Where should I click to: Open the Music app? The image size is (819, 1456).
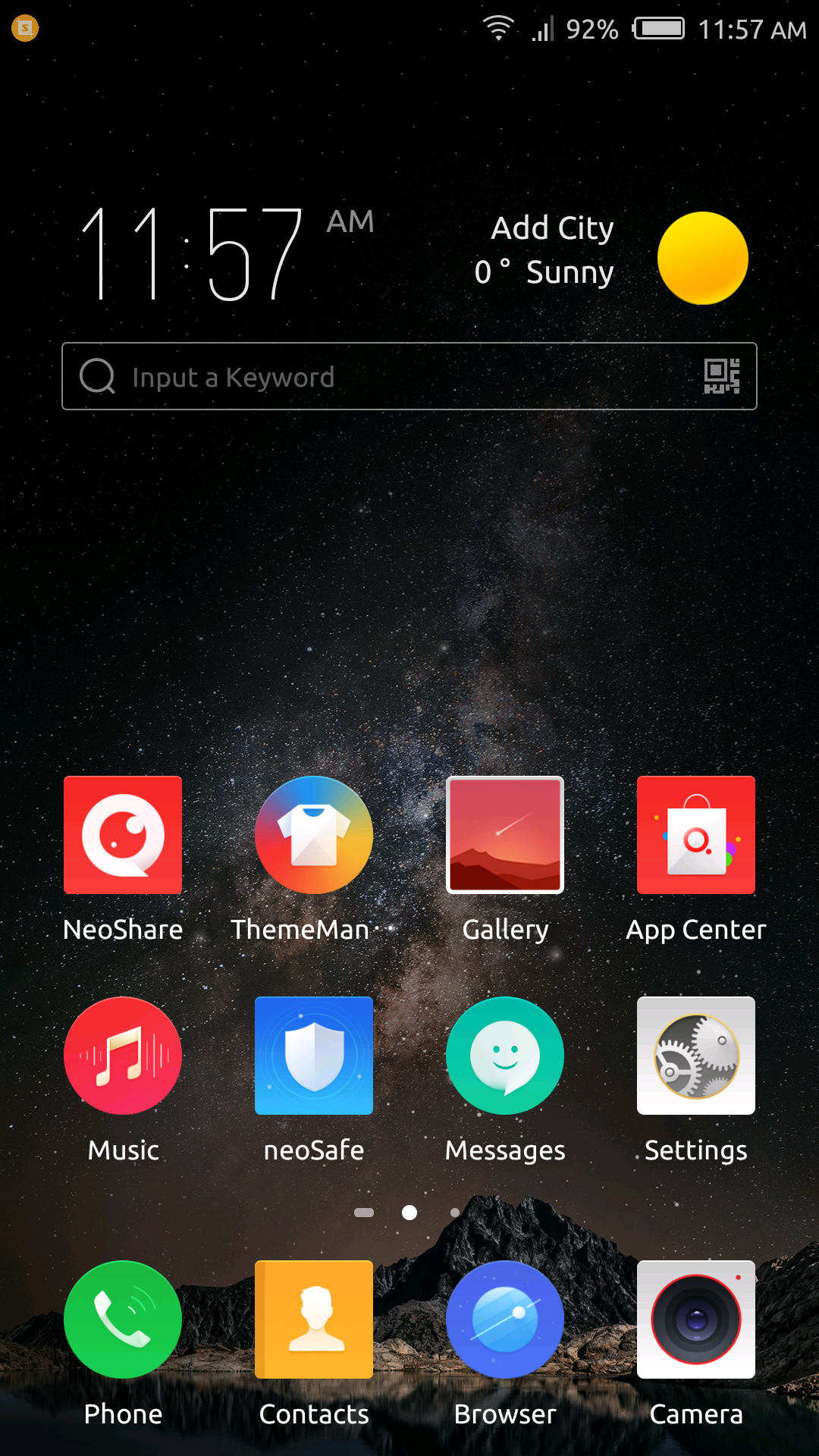click(123, 1056)
